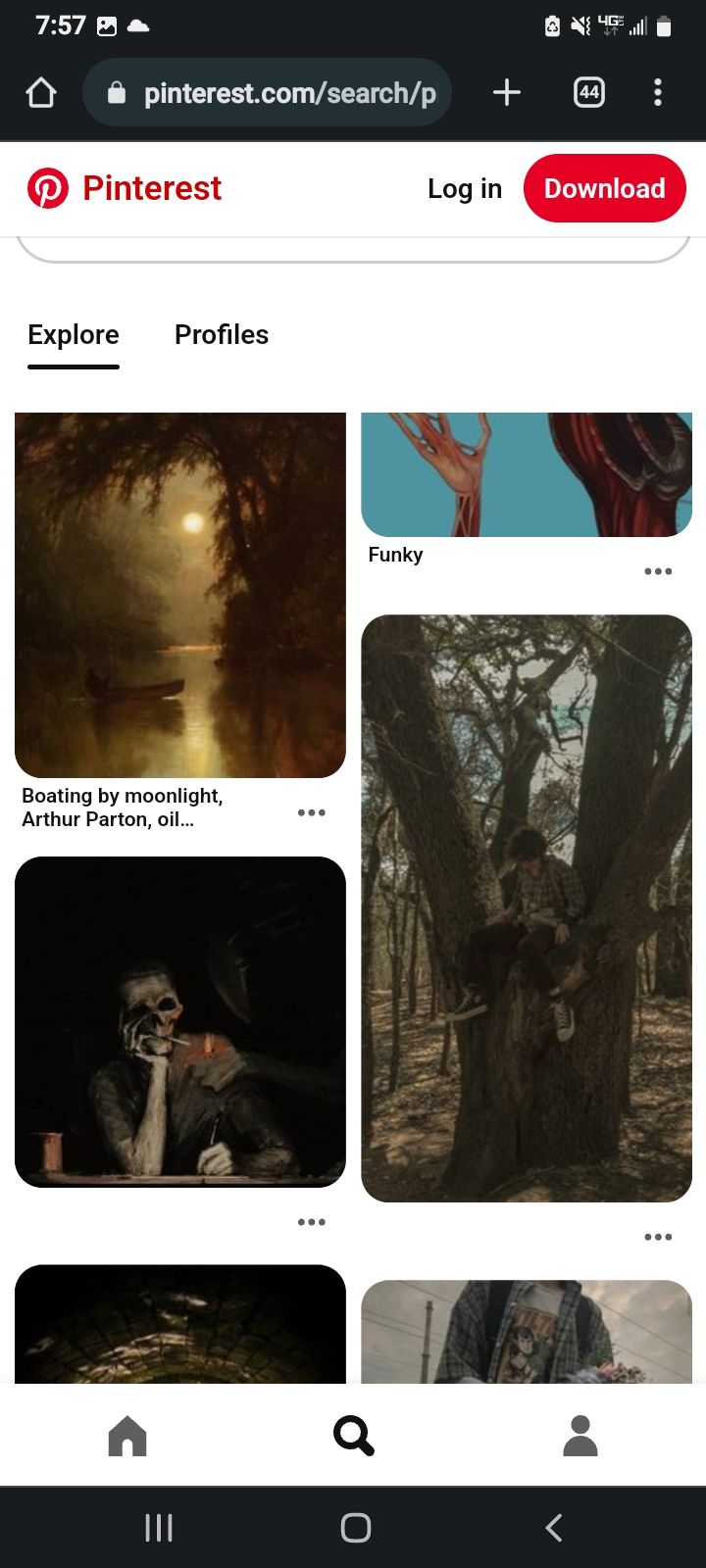
Task: Tap Log in
Action: tap(464, 188)
